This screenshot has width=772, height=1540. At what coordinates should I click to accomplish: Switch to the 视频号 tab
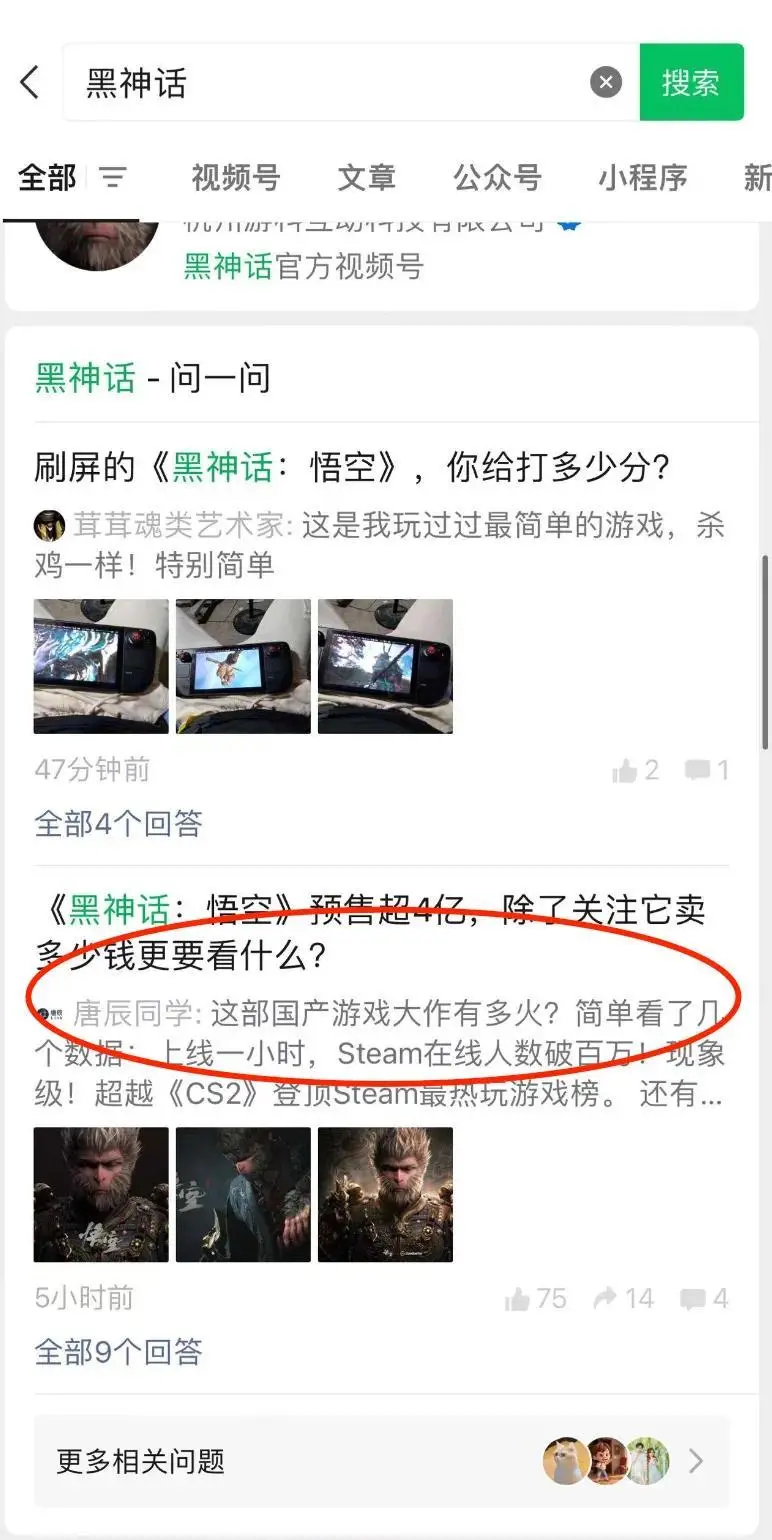(x=235, y=178)
